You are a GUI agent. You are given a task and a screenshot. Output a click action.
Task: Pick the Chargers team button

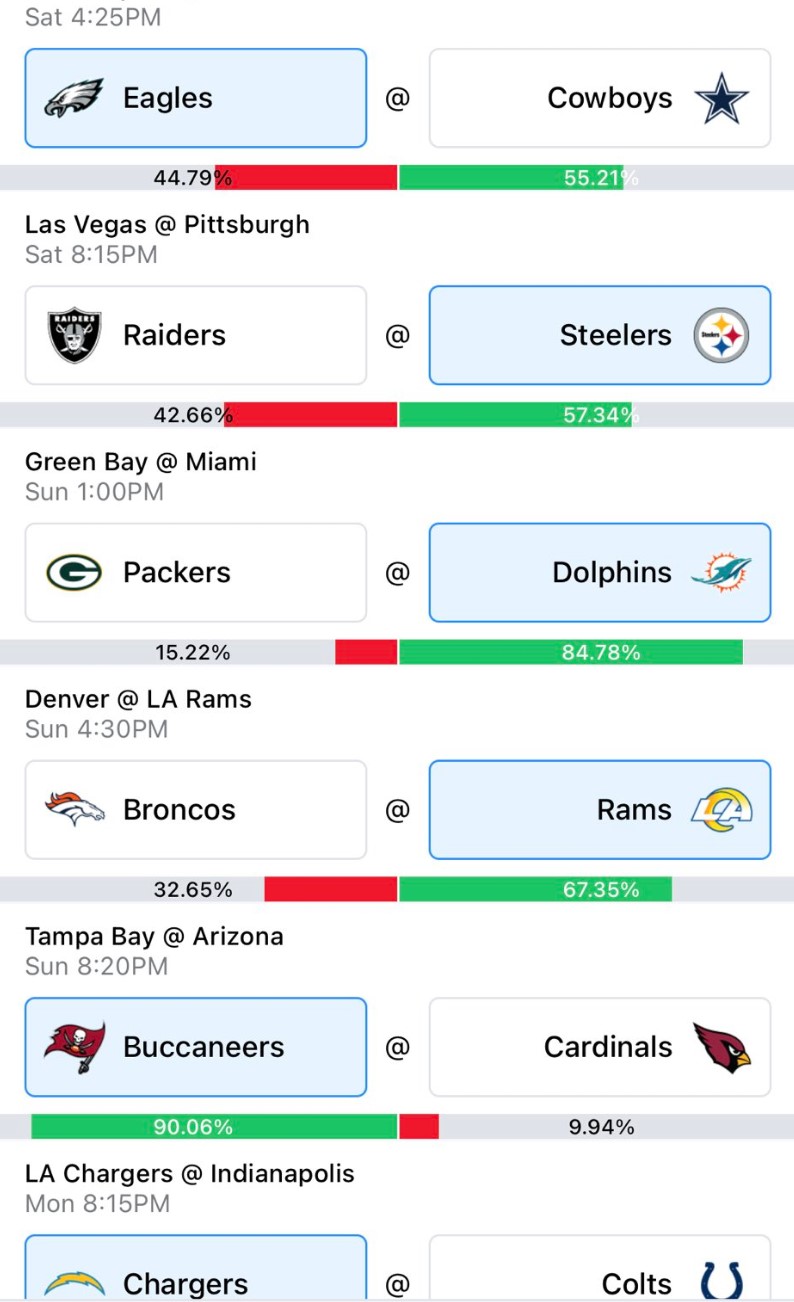tap(196, 1268)
